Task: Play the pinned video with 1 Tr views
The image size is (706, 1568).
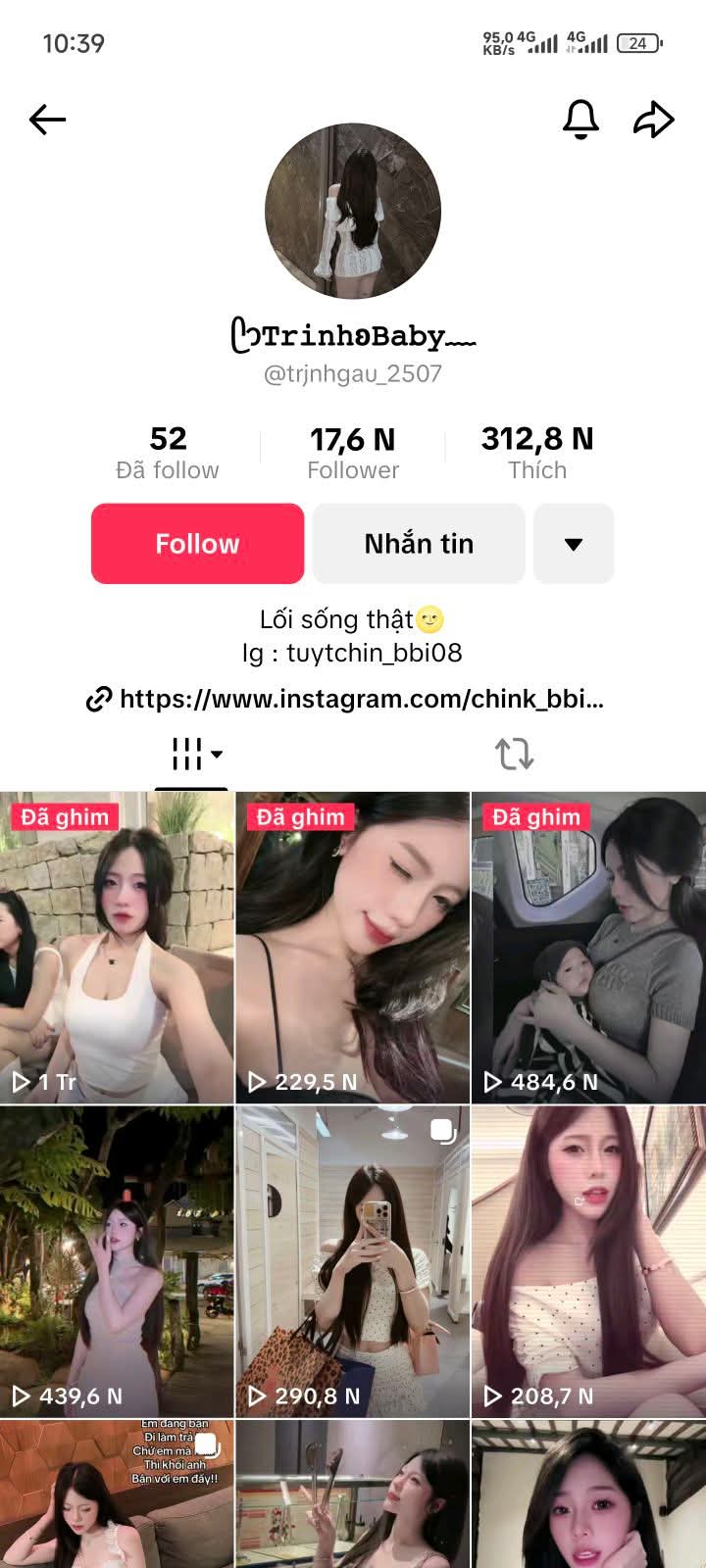Action: pos(117,947)
